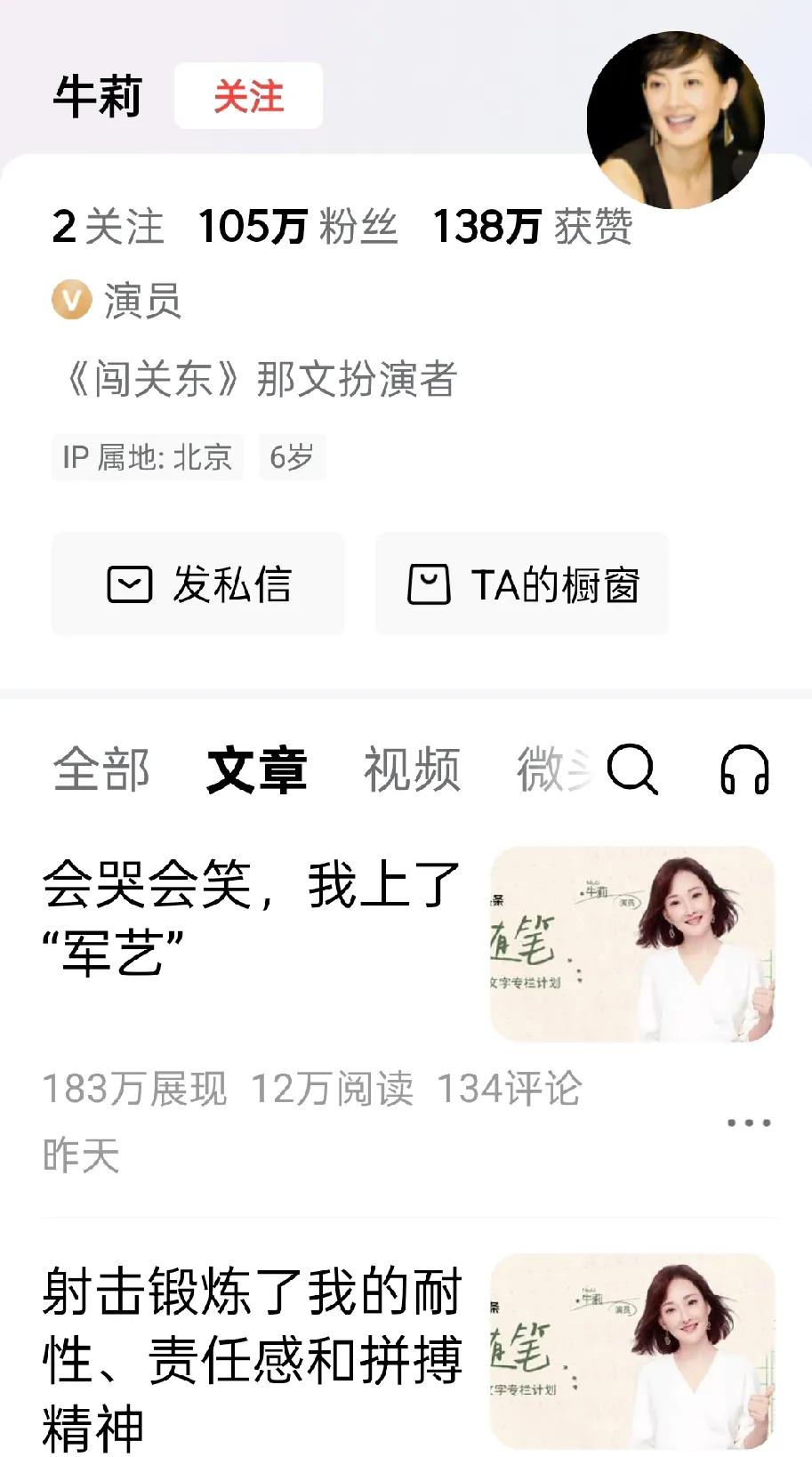Image resolution: width=812 pixels, height=1457 pixels.
Task: Switch to the 全部 tab
Action: tap(102, 770)
